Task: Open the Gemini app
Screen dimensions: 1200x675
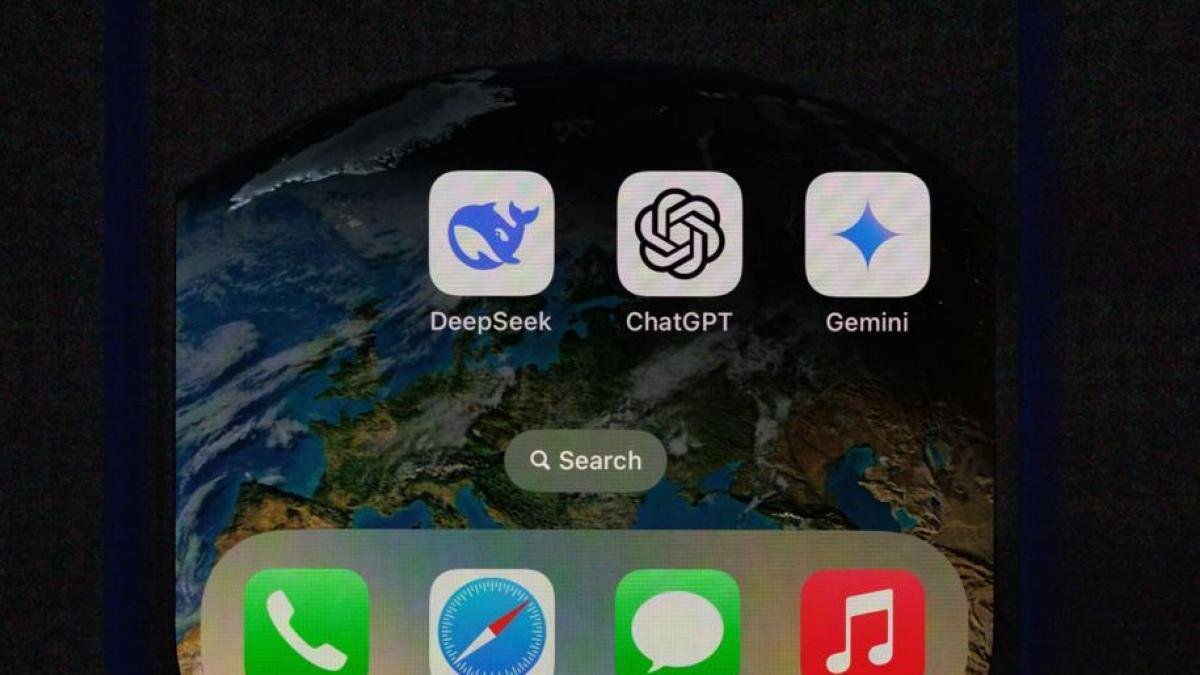Action: click(x=867, y=234)
